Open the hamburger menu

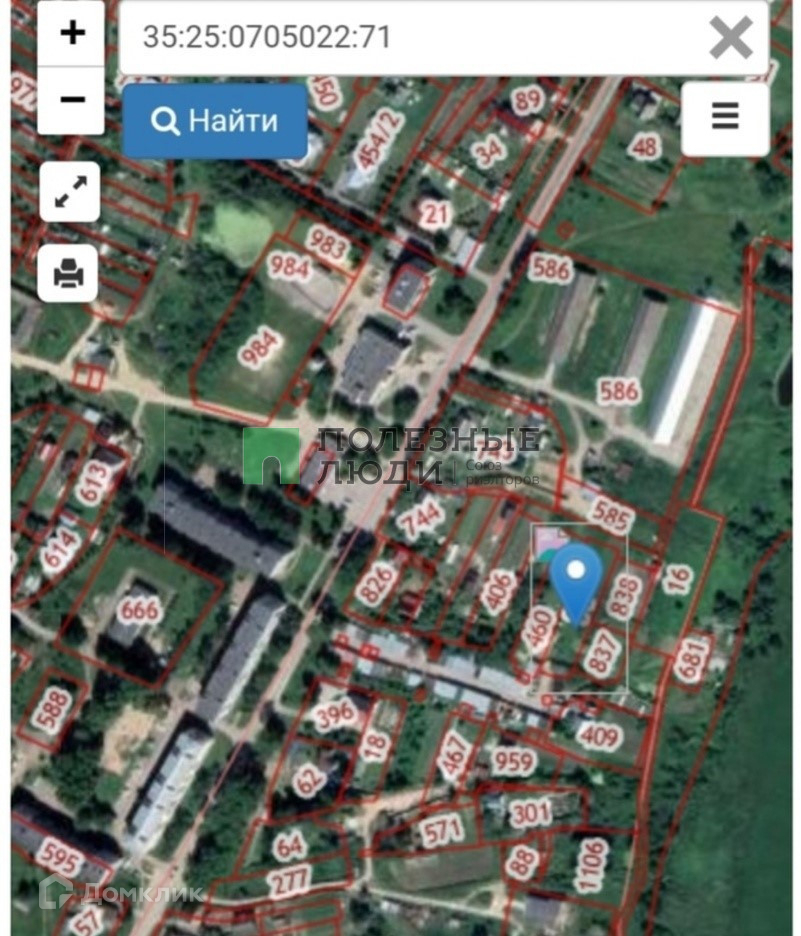pos(725,117)
